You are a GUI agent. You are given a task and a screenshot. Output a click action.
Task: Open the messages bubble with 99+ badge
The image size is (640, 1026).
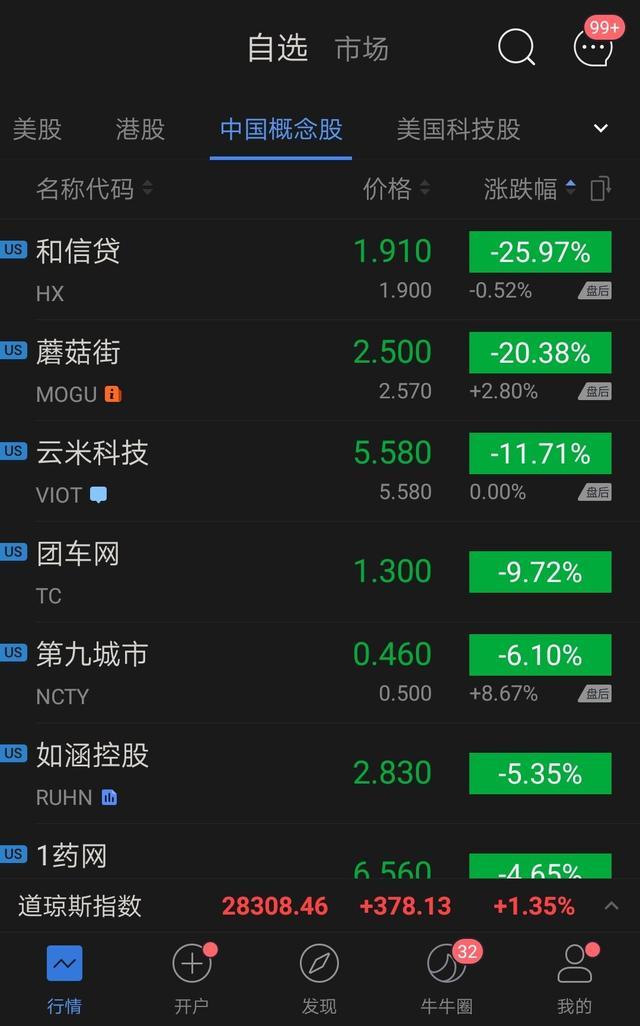pyautogui.click(x=594, y=44)
